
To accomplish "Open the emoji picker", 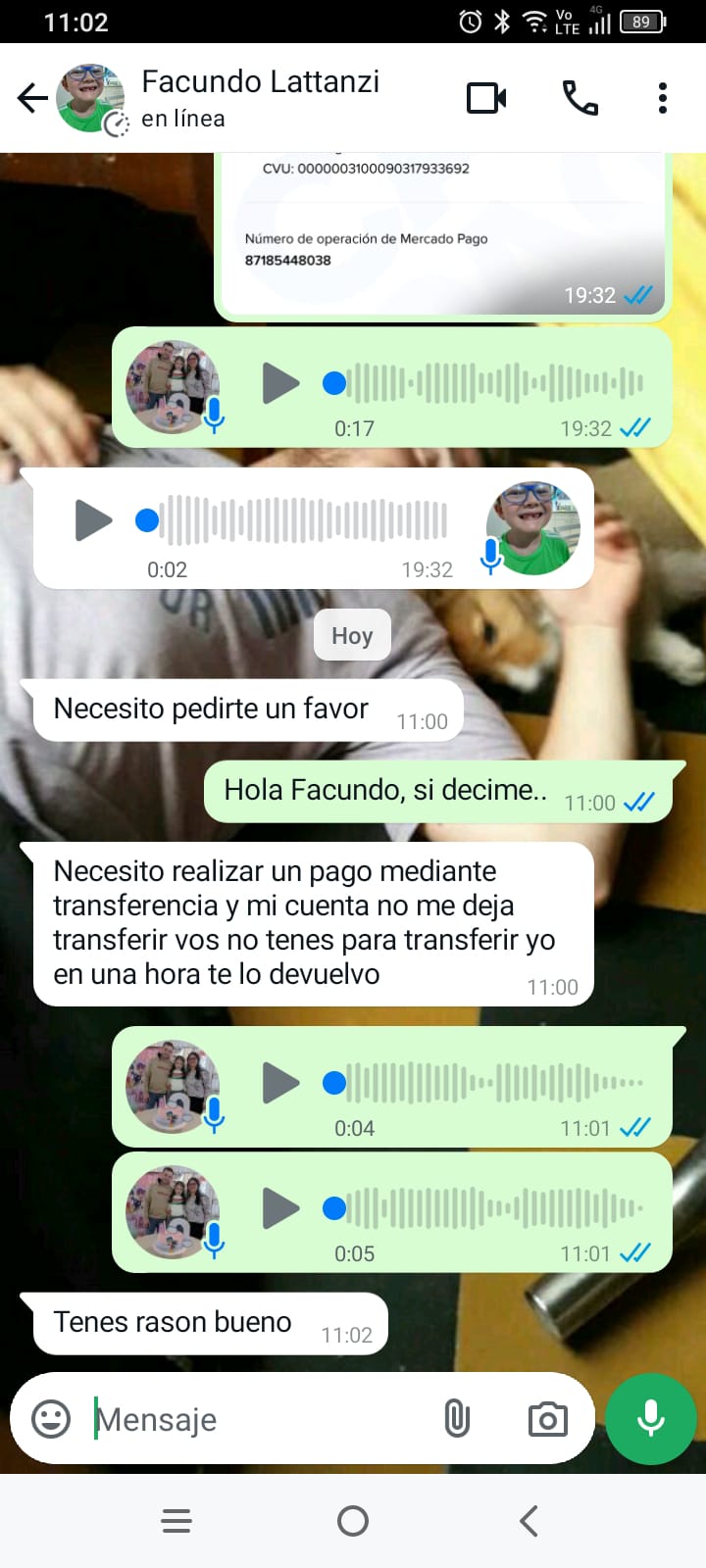I will [x=51, y=1418].
